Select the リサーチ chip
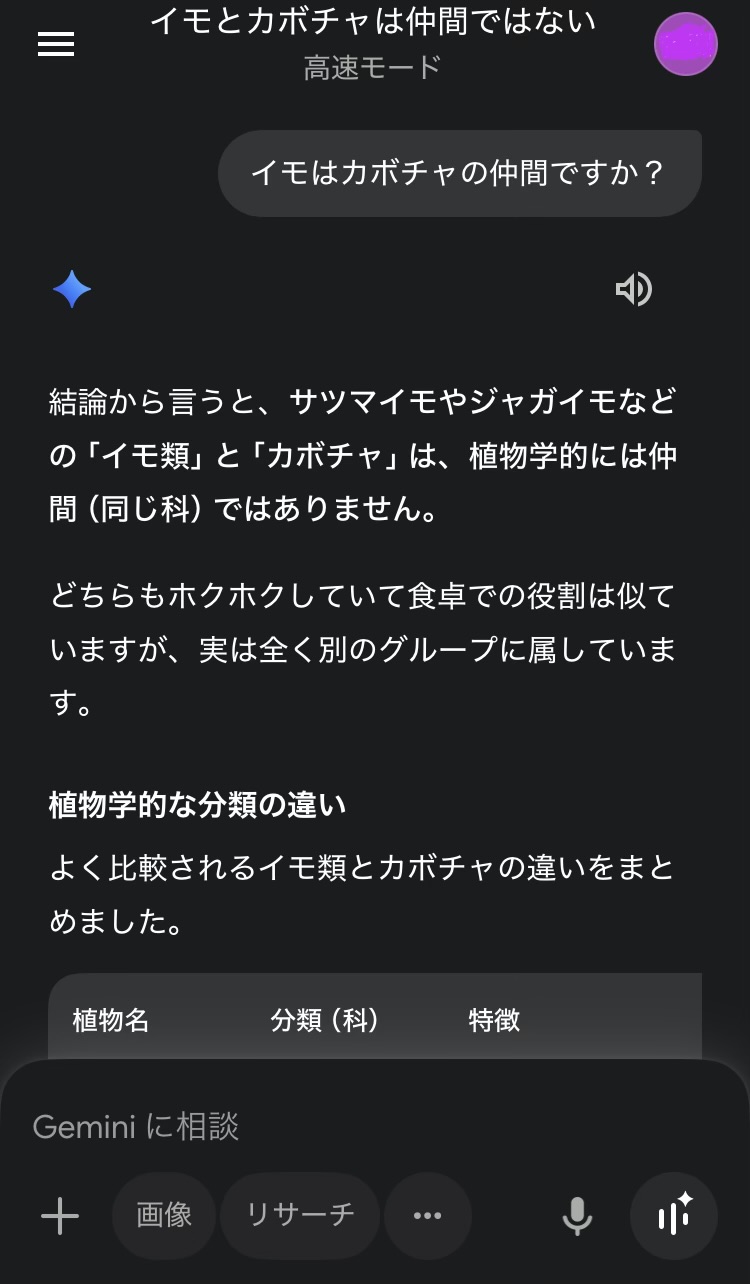The height and width of the screenshot is (1284, 750). pyautogui.click(x=300, y=1216)
